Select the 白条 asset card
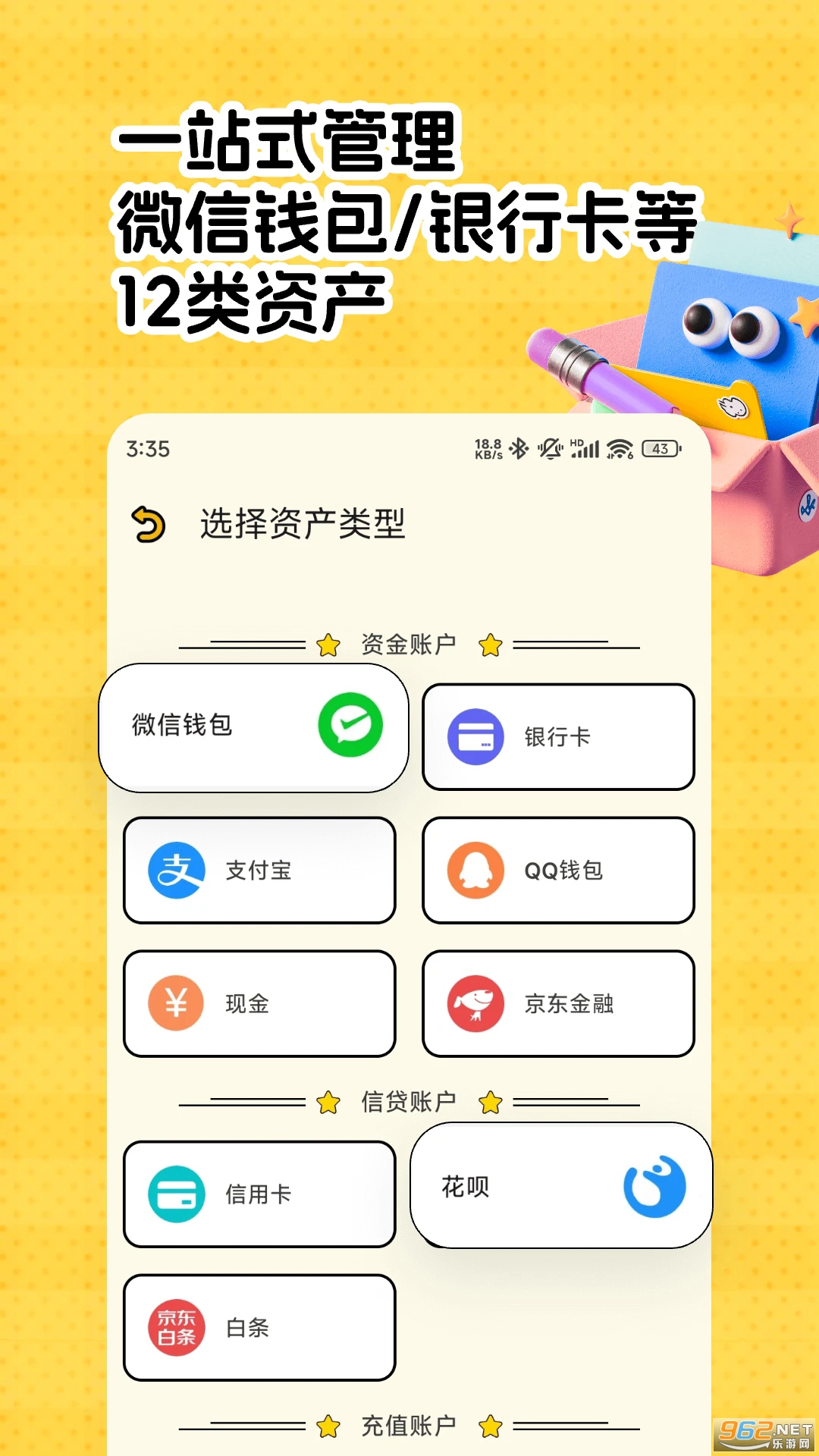The width and height of the screenshot is (819, 1456). tap(260, 1328)
